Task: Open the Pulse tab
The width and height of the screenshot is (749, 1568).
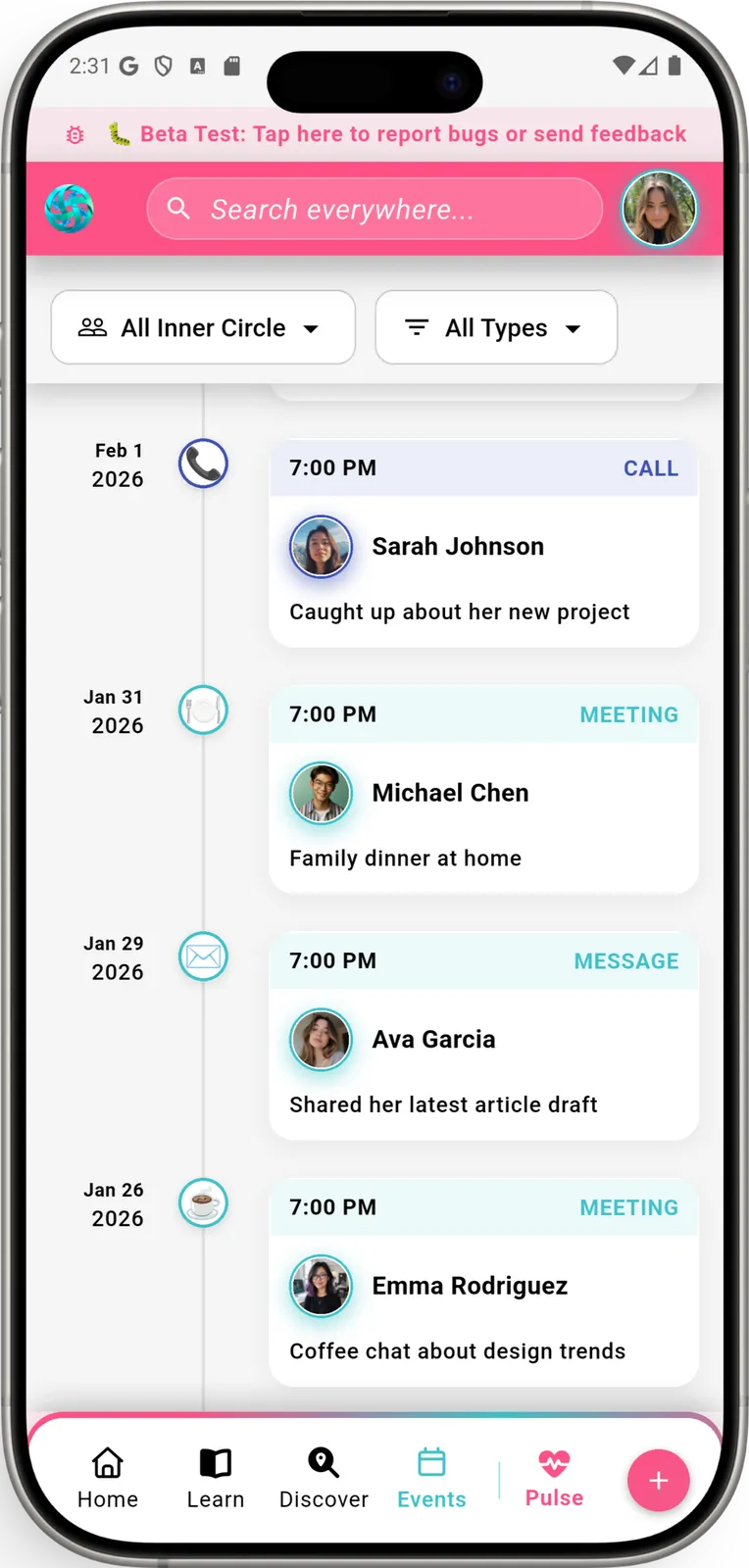Action: tap(554, 1478)
